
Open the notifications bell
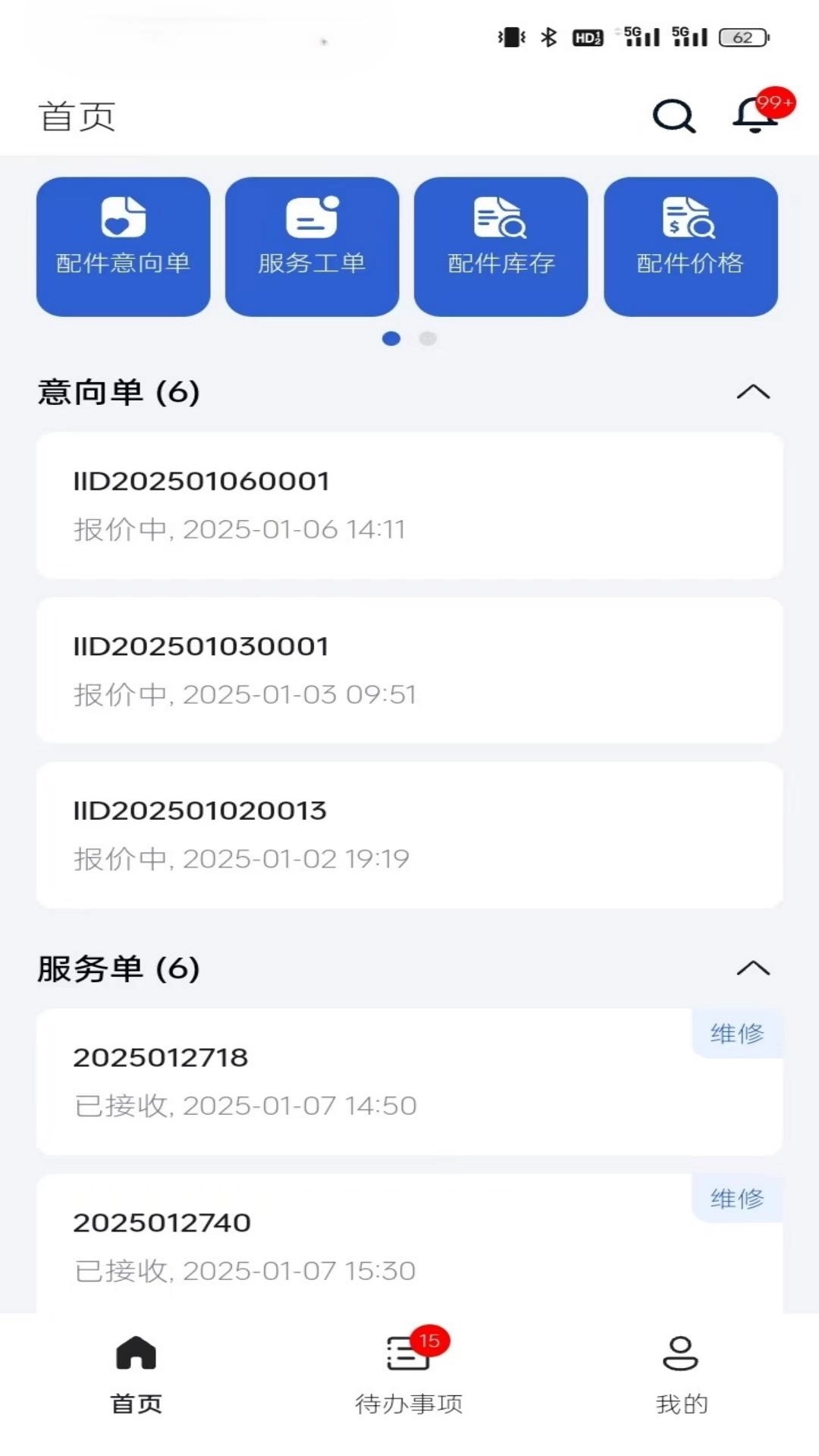tap(756, 115)
